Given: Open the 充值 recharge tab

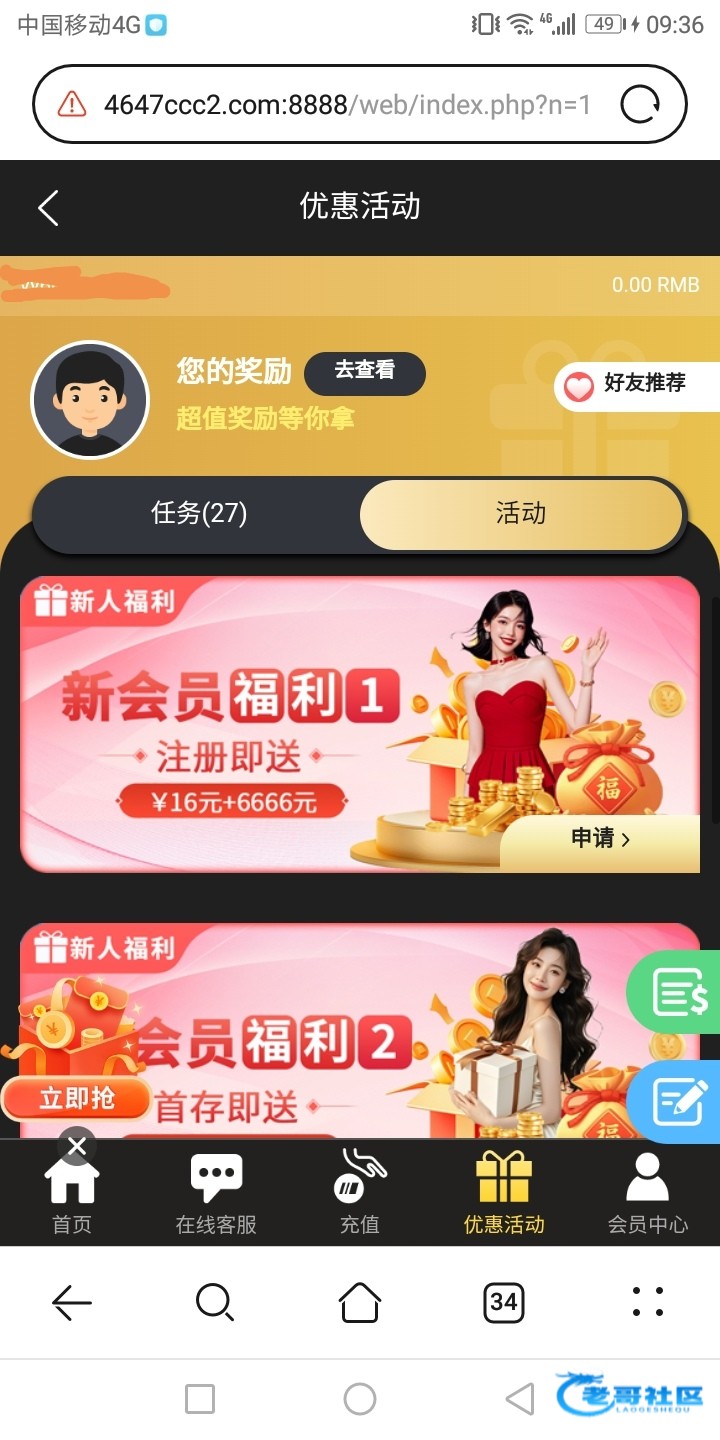Looking at the screenshot, I should coord(360,1194).
